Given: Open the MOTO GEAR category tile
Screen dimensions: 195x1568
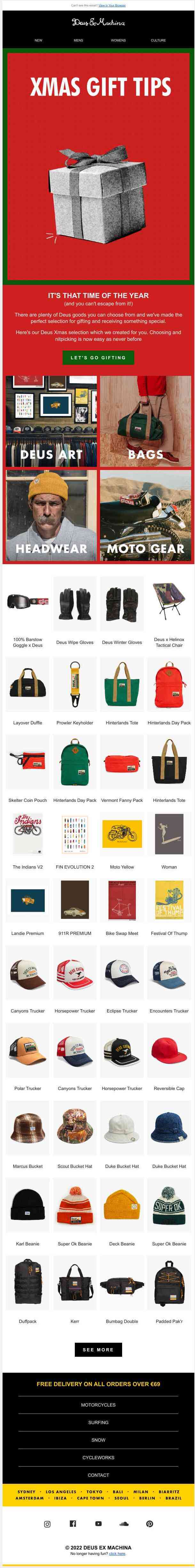Looking at the screenshot, I should (146, 515).
